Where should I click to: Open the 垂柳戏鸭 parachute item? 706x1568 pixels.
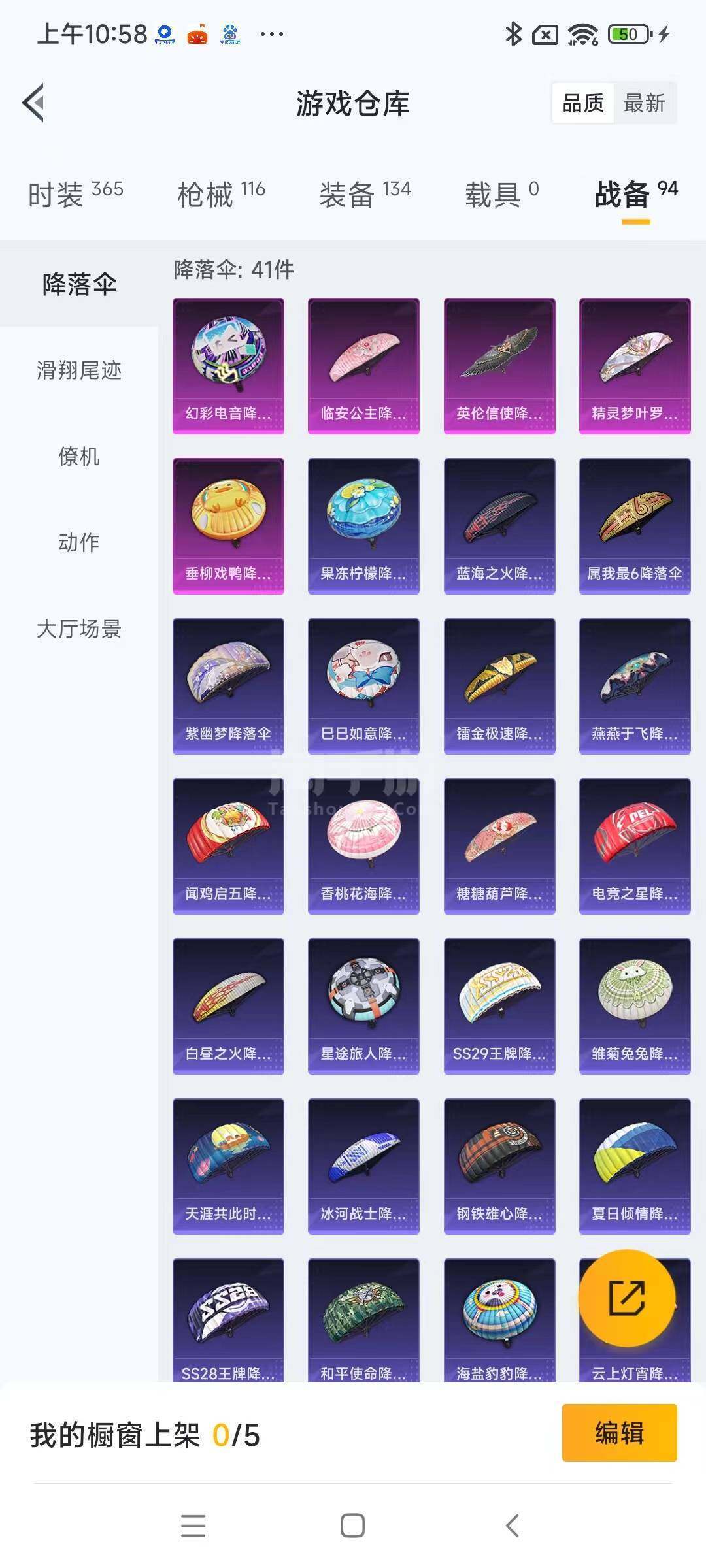[228, 526]
